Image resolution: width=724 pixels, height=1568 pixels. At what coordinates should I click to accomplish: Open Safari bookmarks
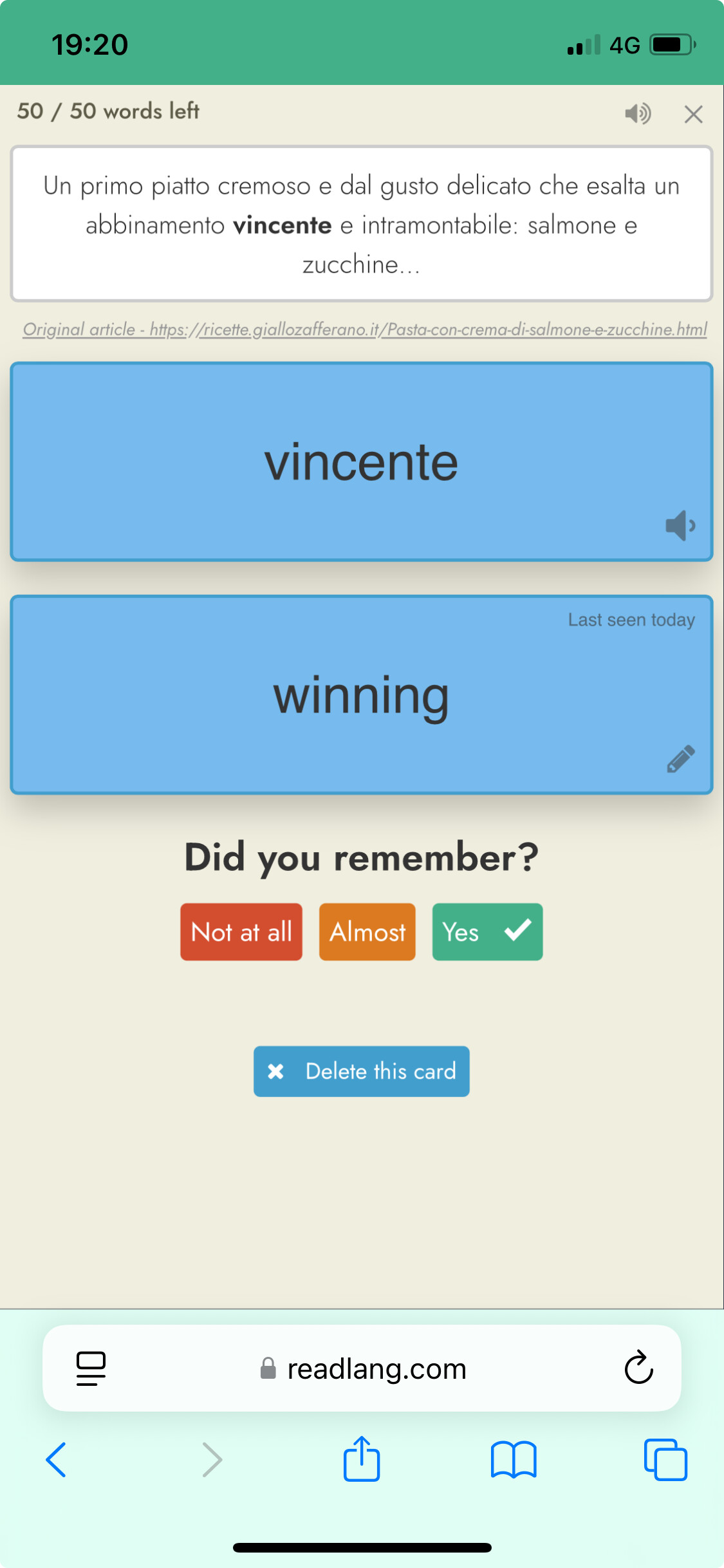(x=514, y=1459)
